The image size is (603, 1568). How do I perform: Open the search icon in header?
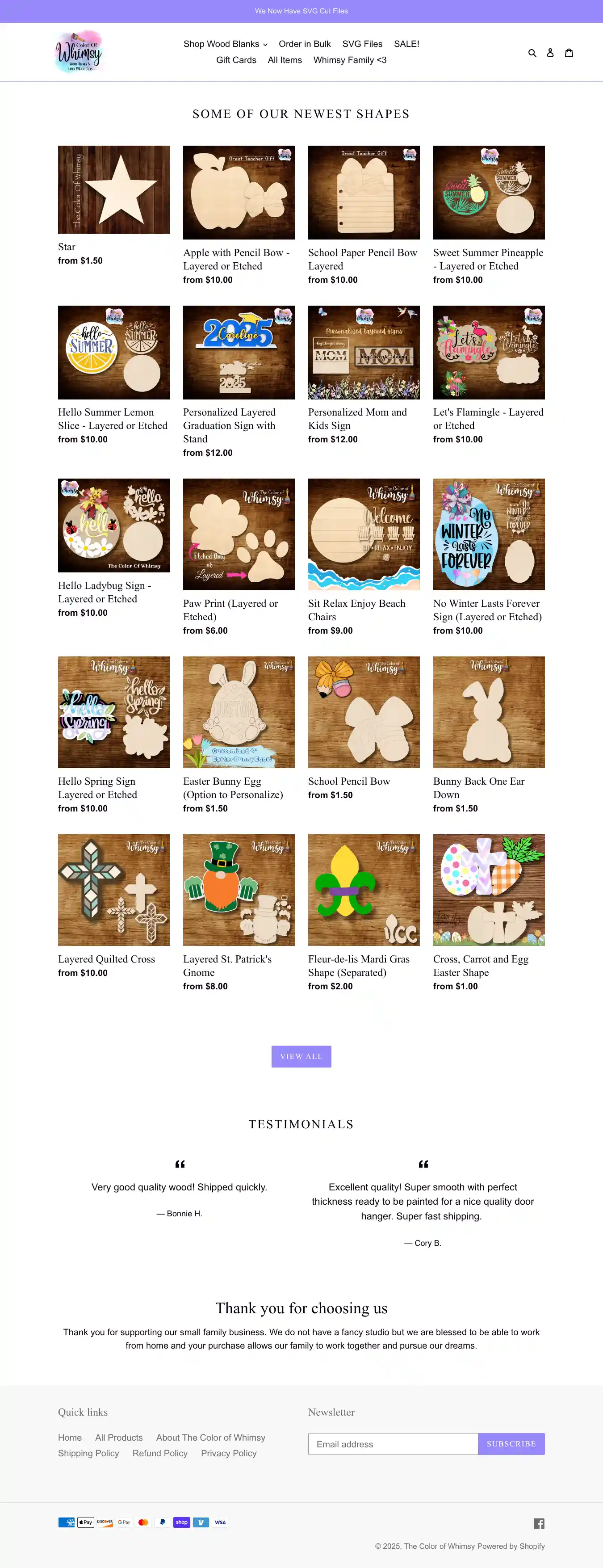tap(532, 53)
